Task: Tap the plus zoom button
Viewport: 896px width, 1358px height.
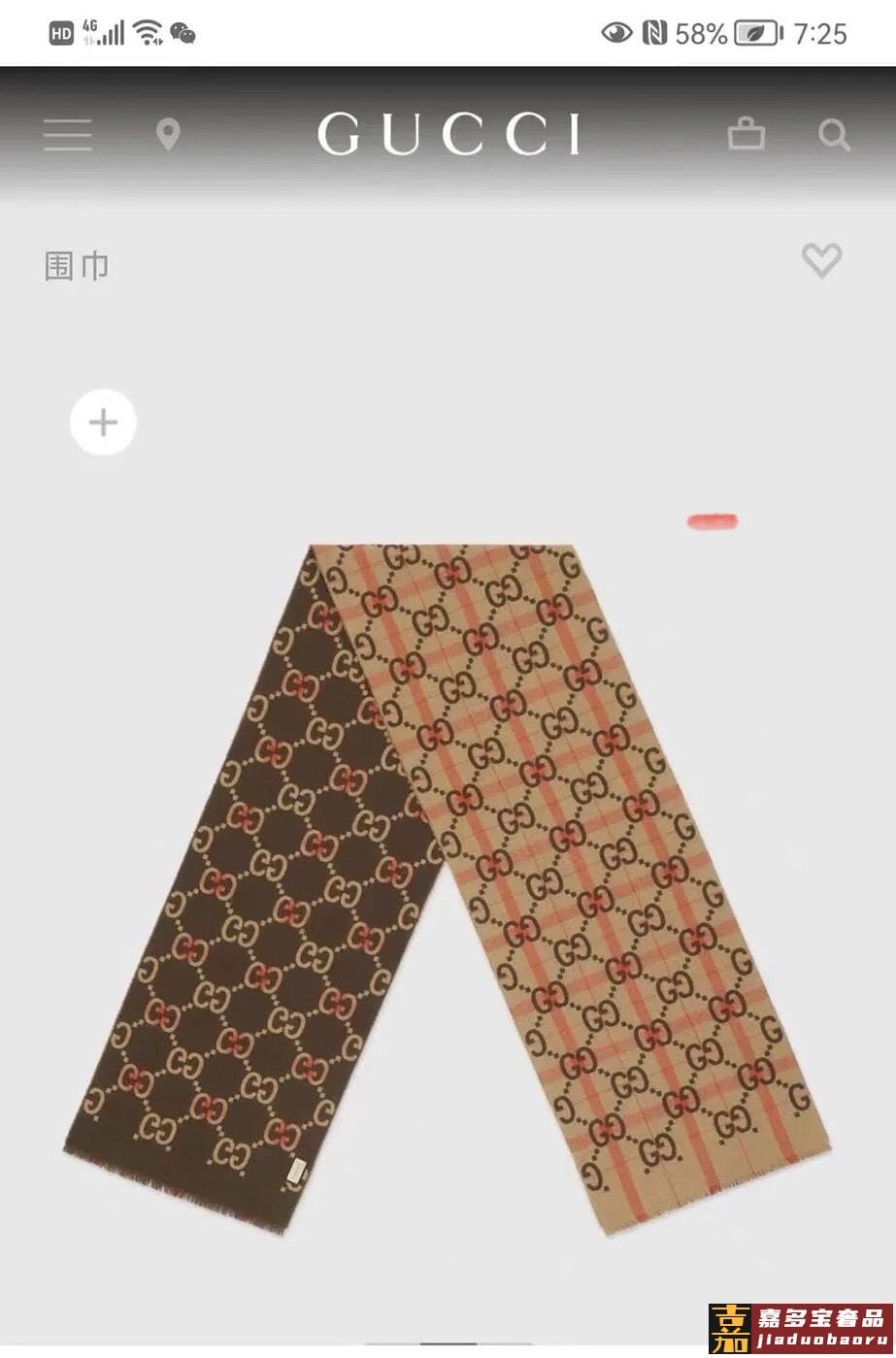Action: [103, 422]
